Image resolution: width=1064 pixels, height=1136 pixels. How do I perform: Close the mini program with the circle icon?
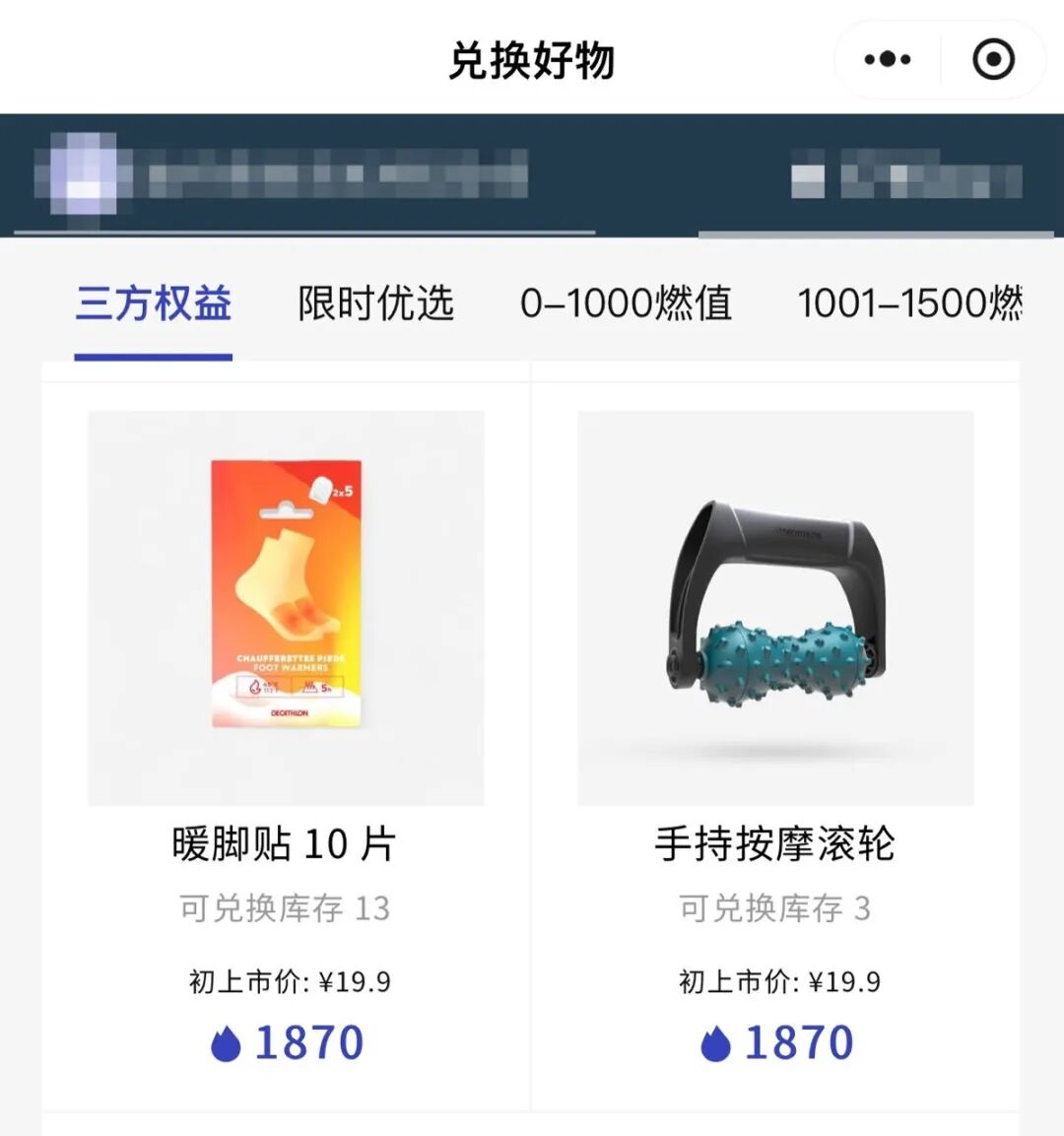point(993,59)
